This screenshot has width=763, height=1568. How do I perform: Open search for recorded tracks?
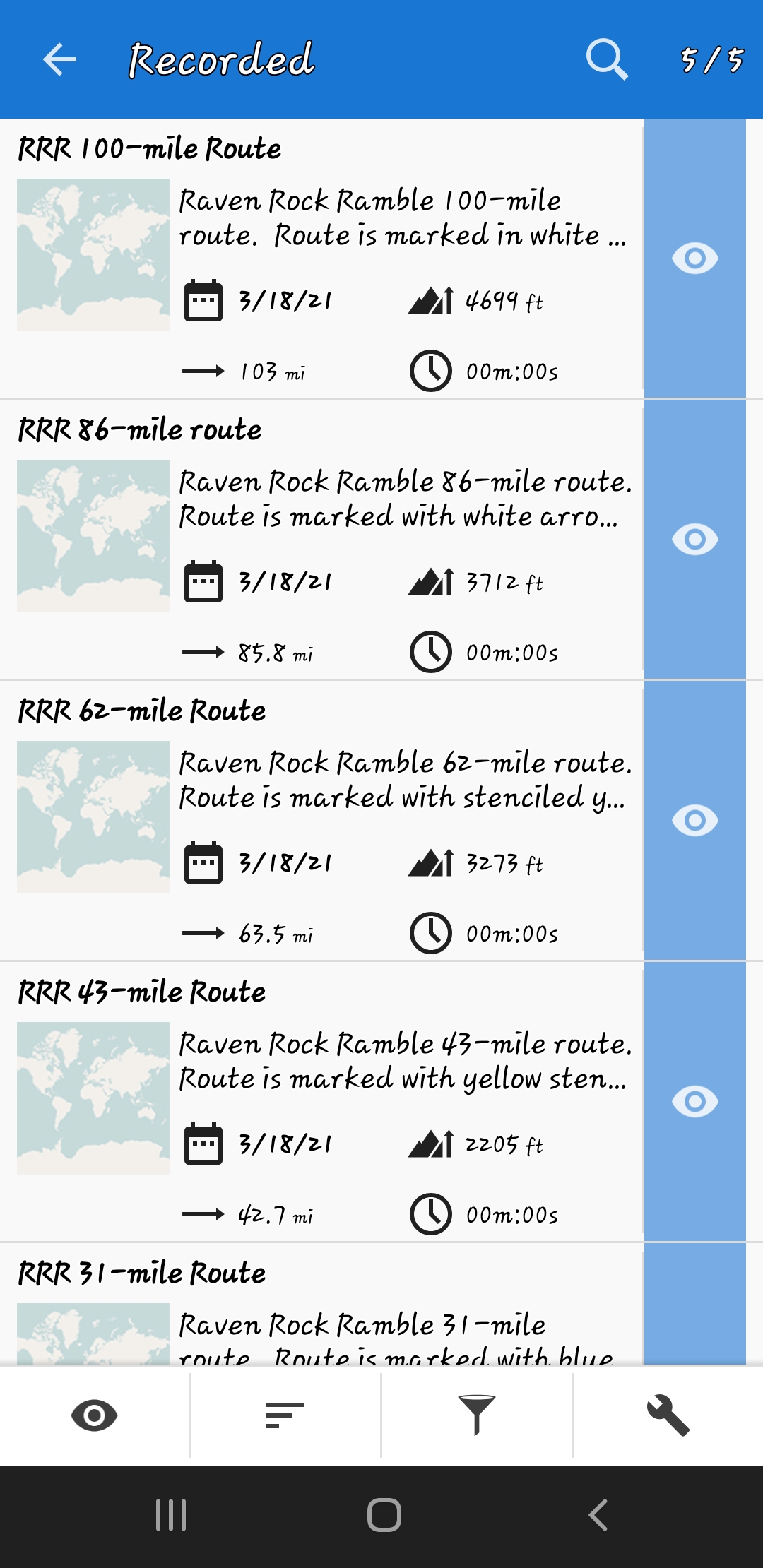607,59
